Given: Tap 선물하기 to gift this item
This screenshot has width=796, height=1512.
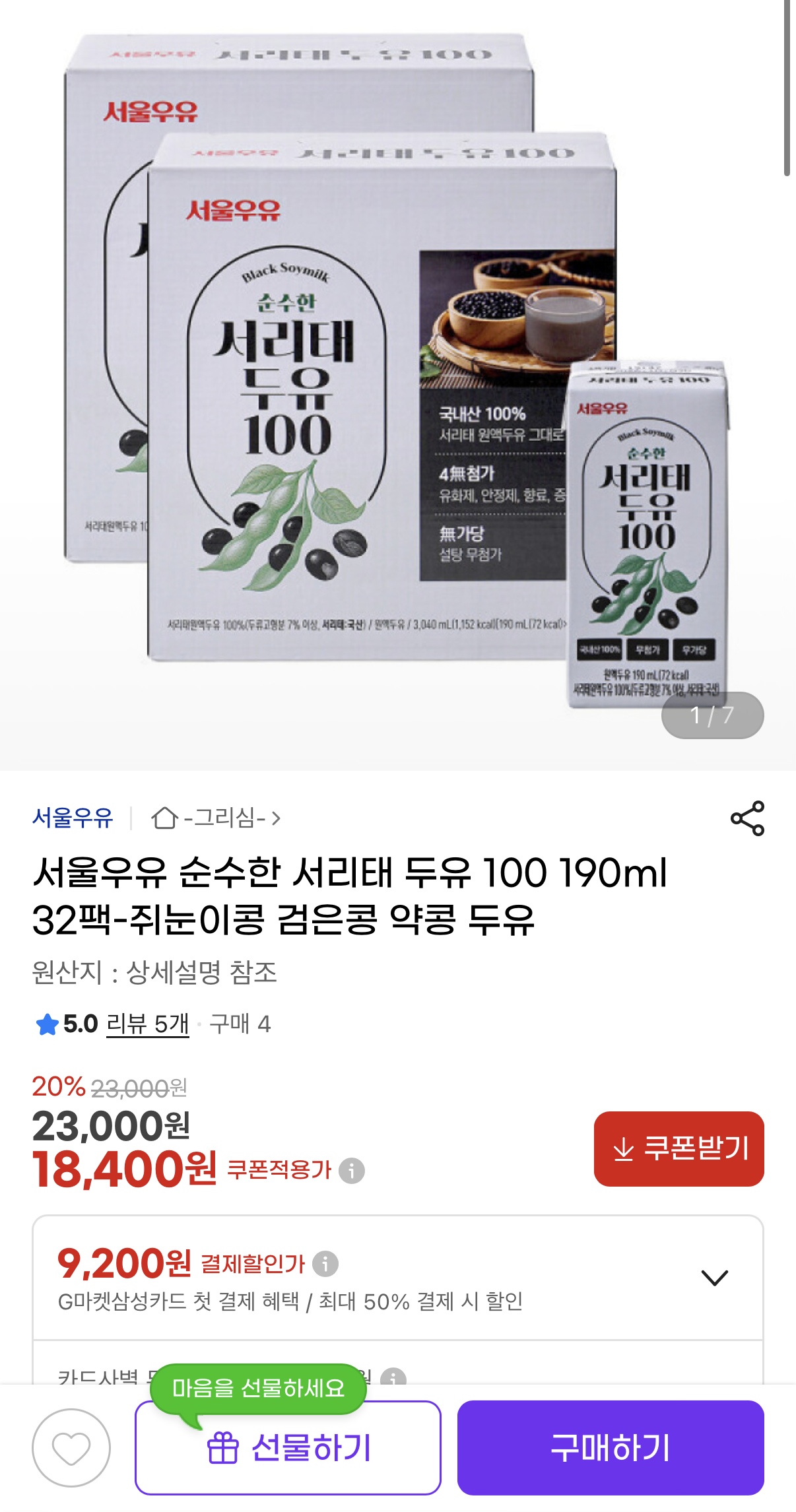Looking at the screenshot, I should 288,1448.
